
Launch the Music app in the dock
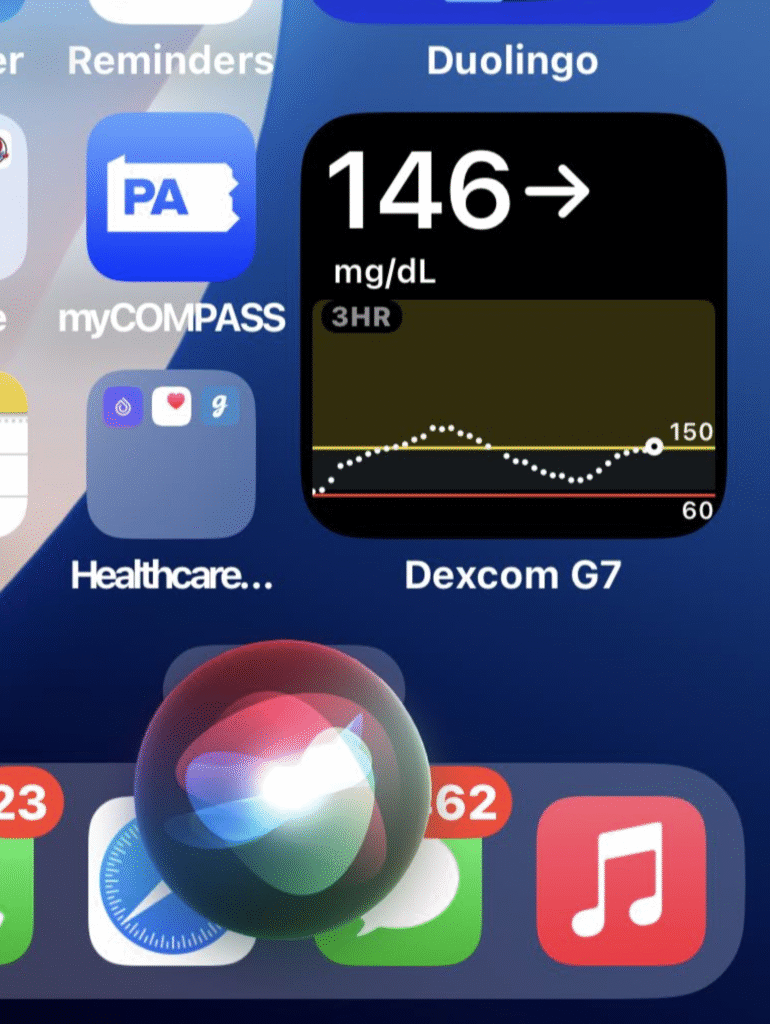(x=621, y=880)
